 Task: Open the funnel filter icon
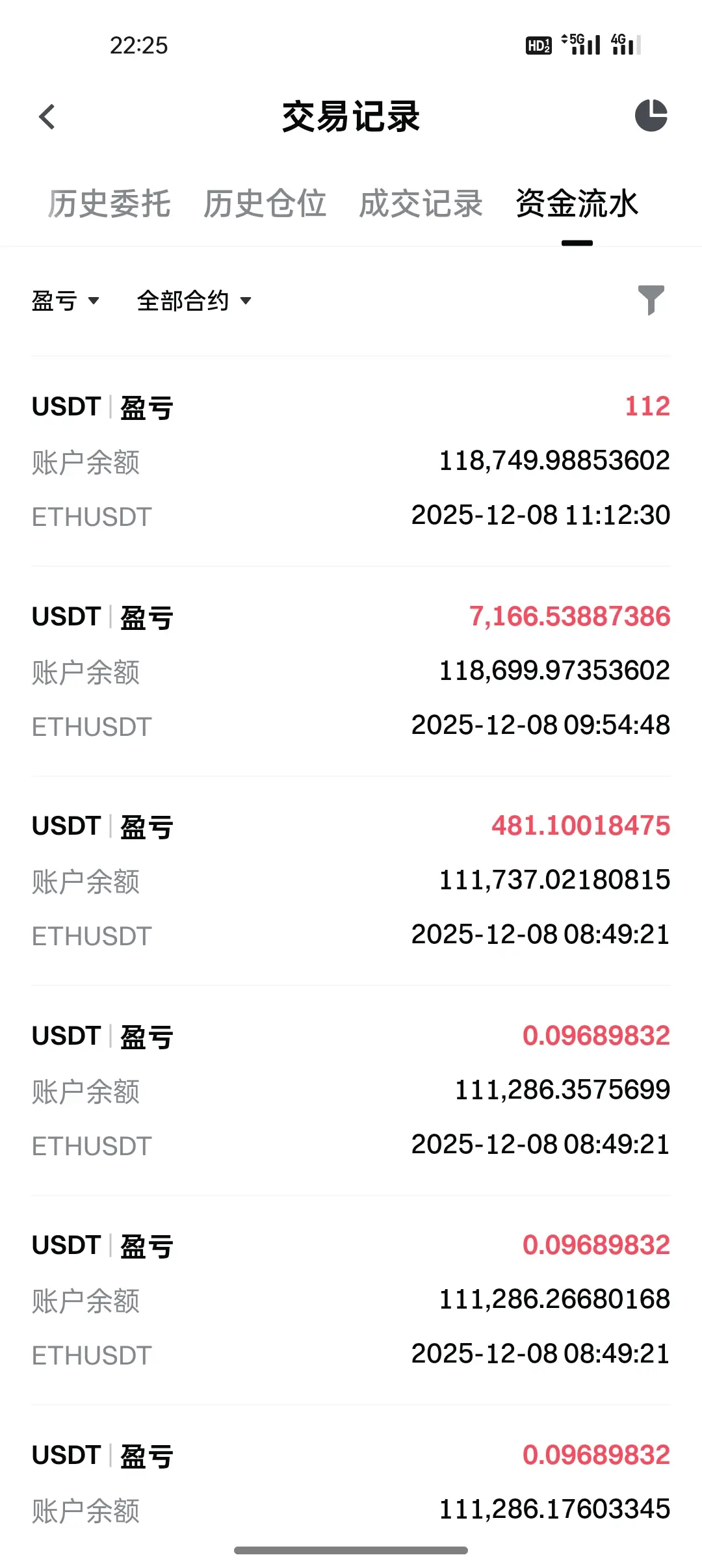tap(651, 300)
